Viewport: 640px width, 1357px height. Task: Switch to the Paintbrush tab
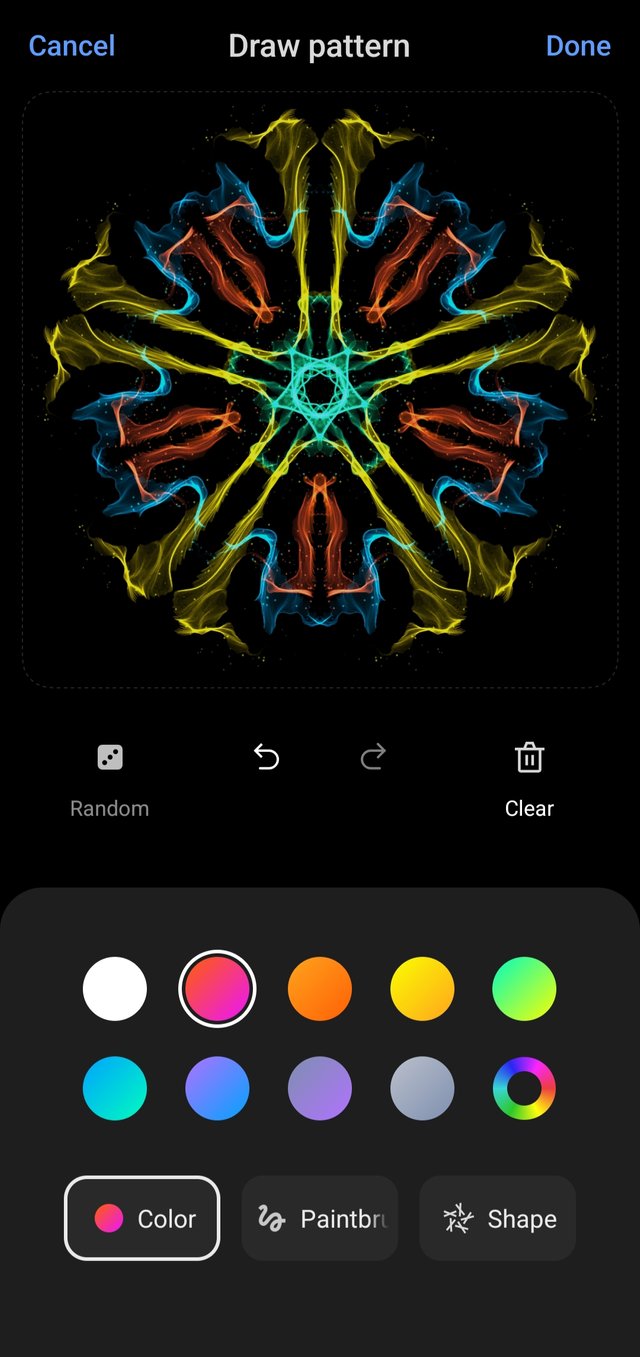point(320,1218)
